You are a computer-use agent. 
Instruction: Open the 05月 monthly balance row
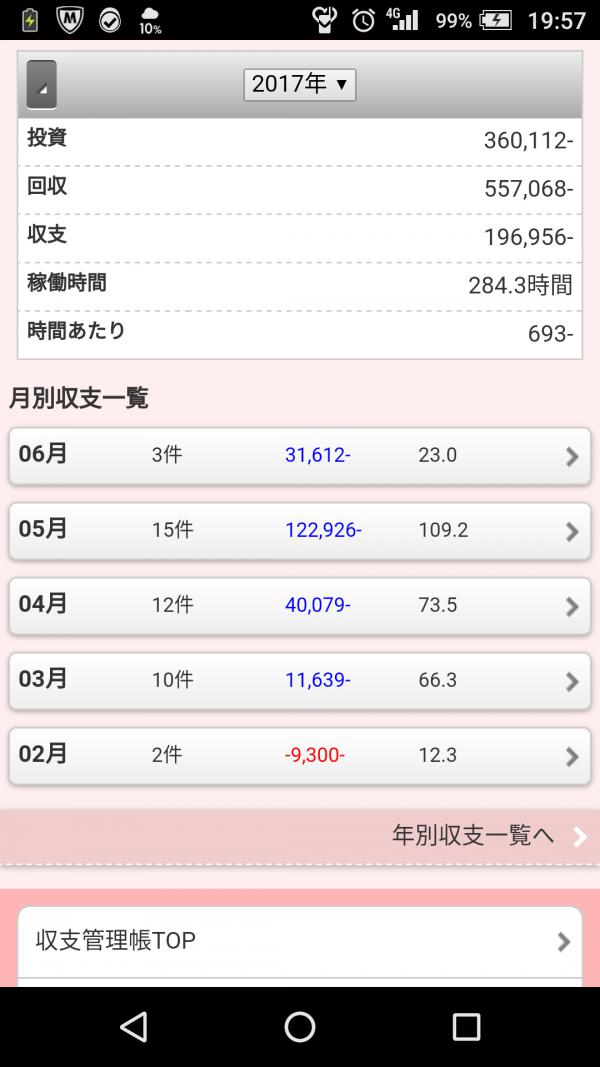299,530
